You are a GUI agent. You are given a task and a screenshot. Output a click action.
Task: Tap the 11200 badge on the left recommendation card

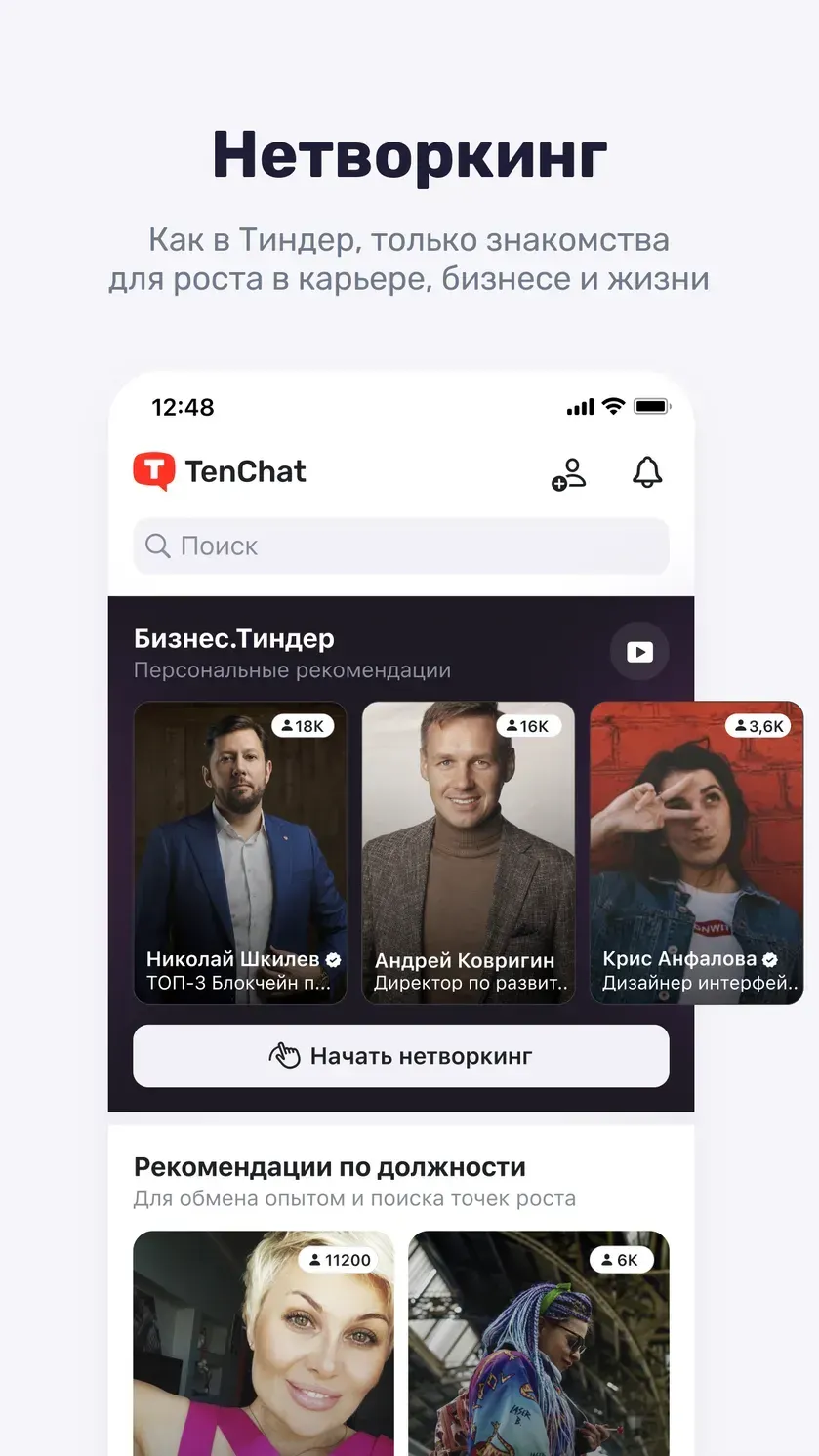click(x=339, y=1260)
